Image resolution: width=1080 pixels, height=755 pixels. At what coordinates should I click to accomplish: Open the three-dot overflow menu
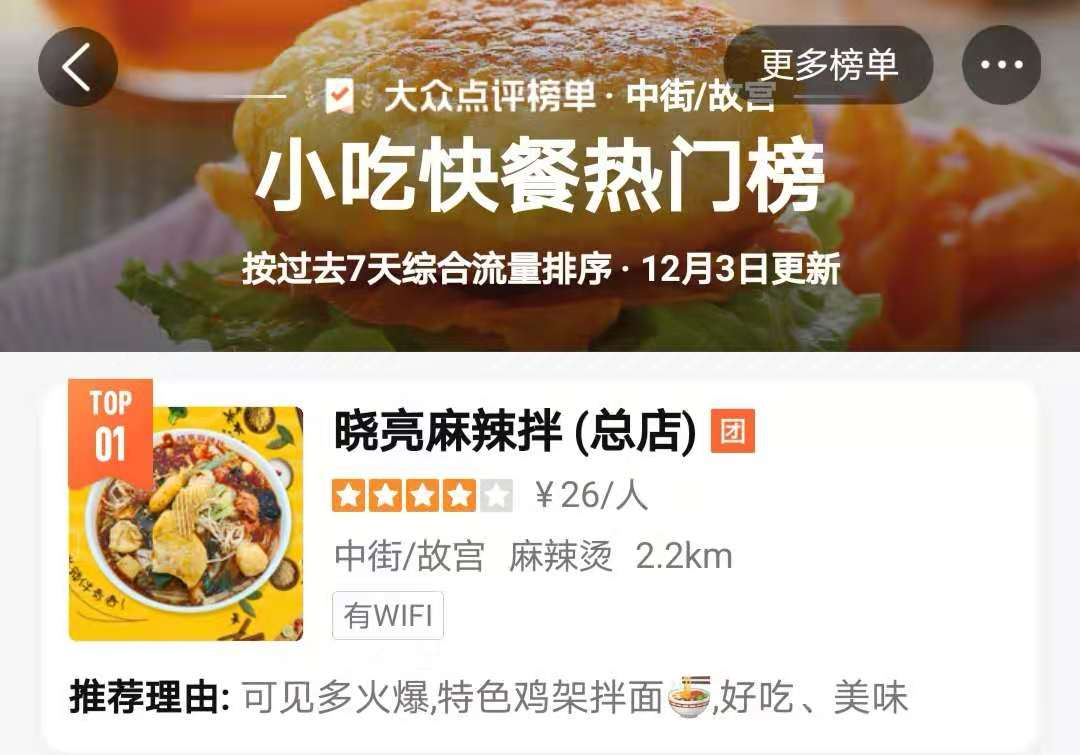pos(1001,65)
